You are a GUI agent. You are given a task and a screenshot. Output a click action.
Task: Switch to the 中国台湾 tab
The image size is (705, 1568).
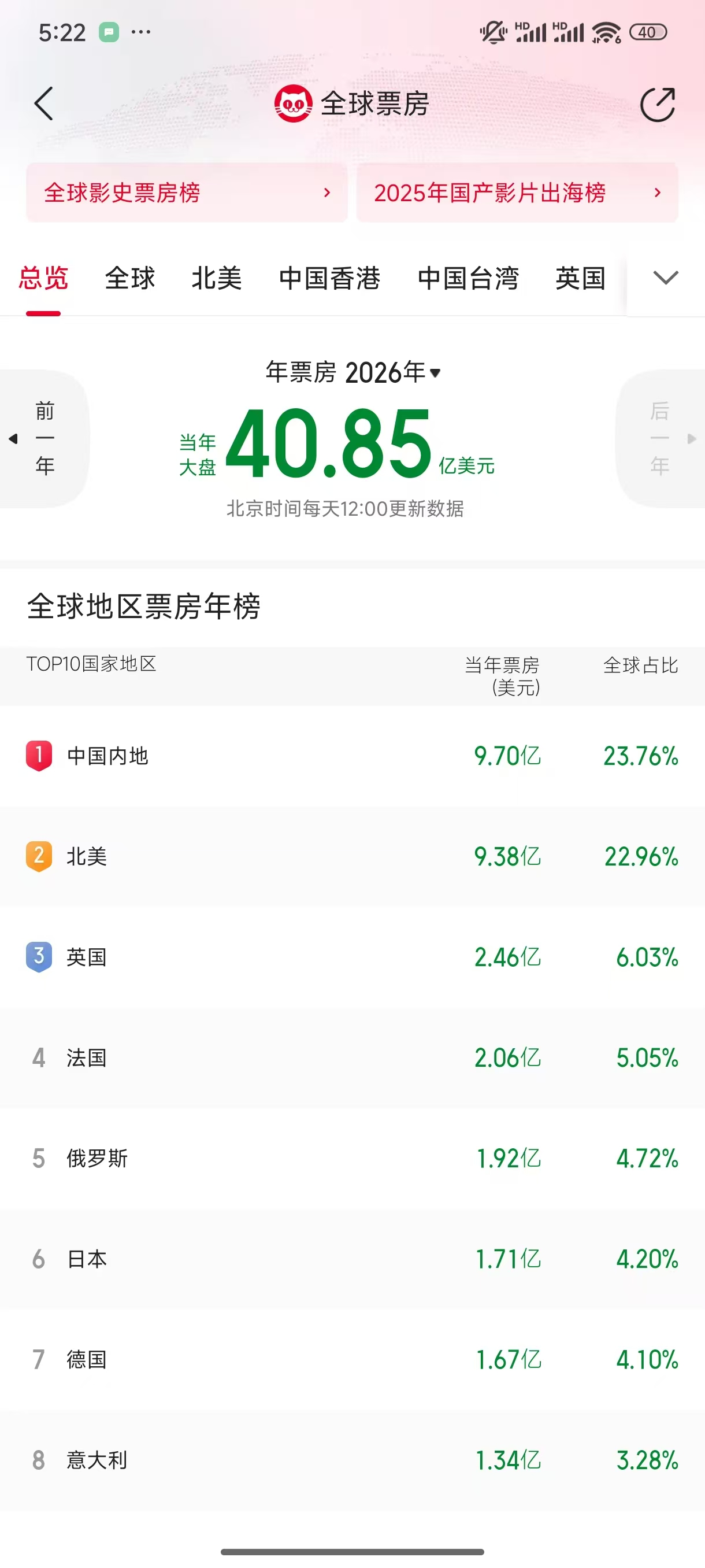(467, 279)
